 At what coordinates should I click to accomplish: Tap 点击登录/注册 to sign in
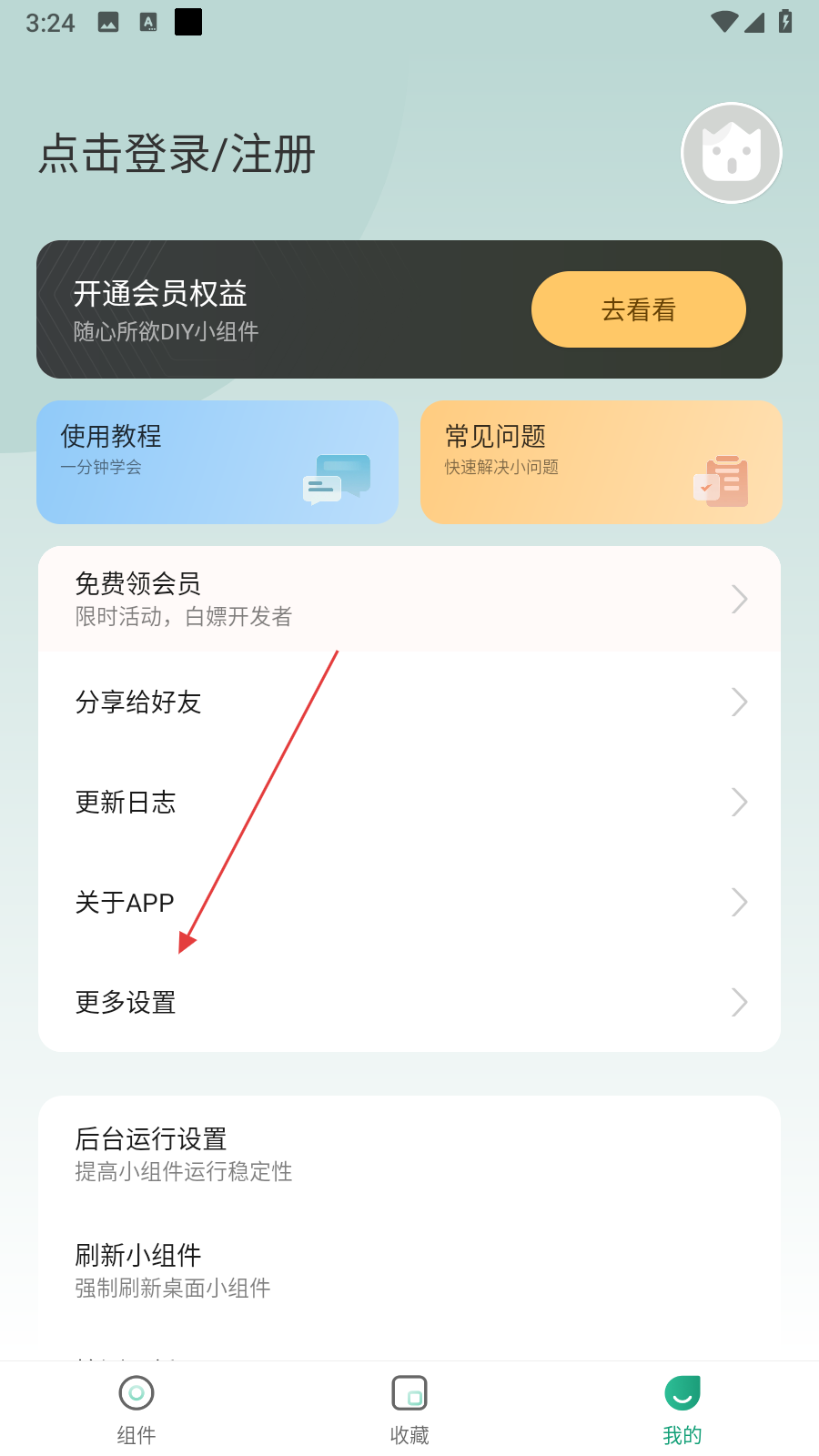point(177,154)
